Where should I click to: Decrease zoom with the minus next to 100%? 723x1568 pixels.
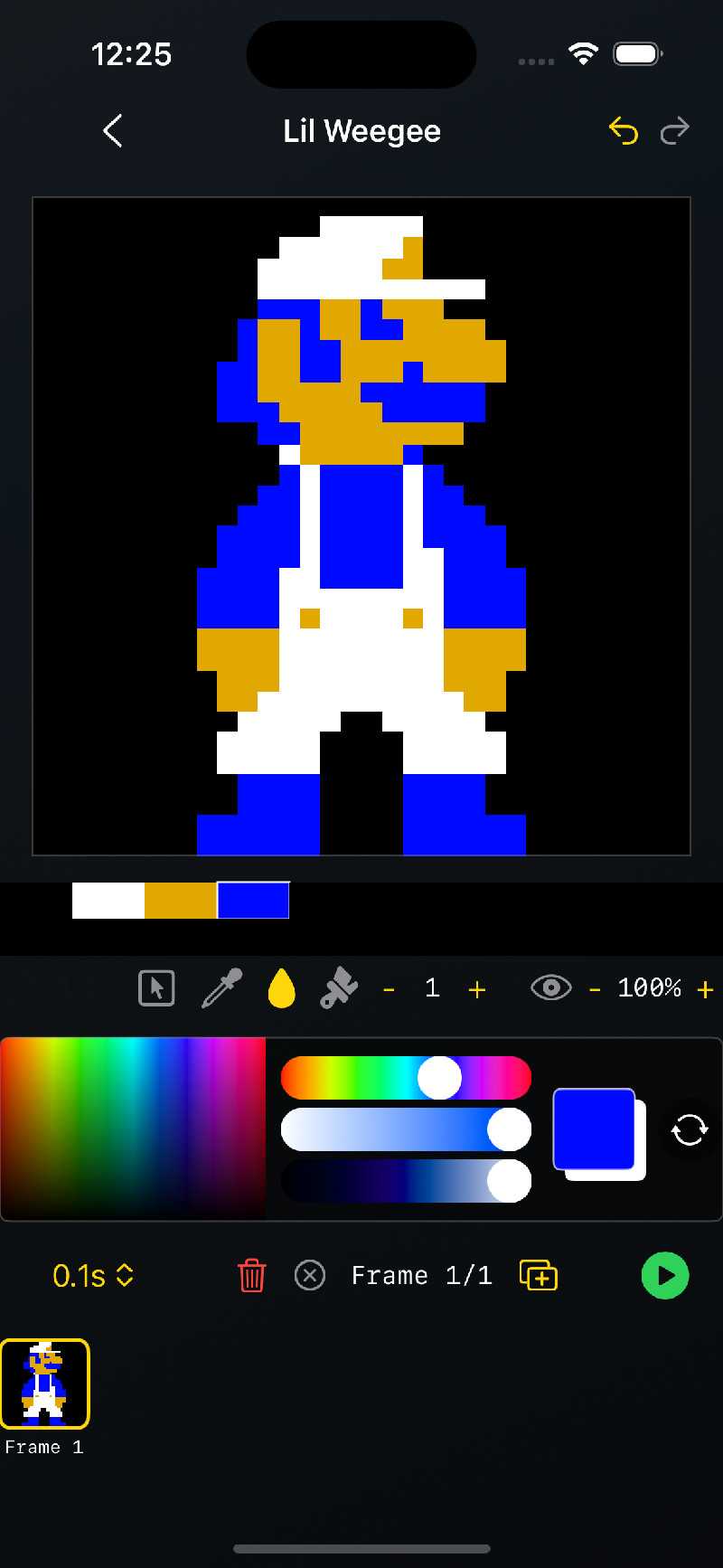tap(595, 988)
